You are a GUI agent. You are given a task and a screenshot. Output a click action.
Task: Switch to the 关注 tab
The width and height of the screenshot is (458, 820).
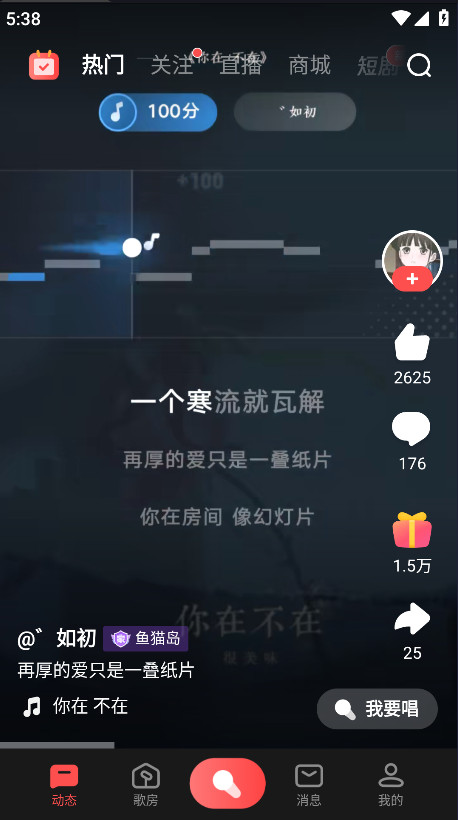point(172,65)
